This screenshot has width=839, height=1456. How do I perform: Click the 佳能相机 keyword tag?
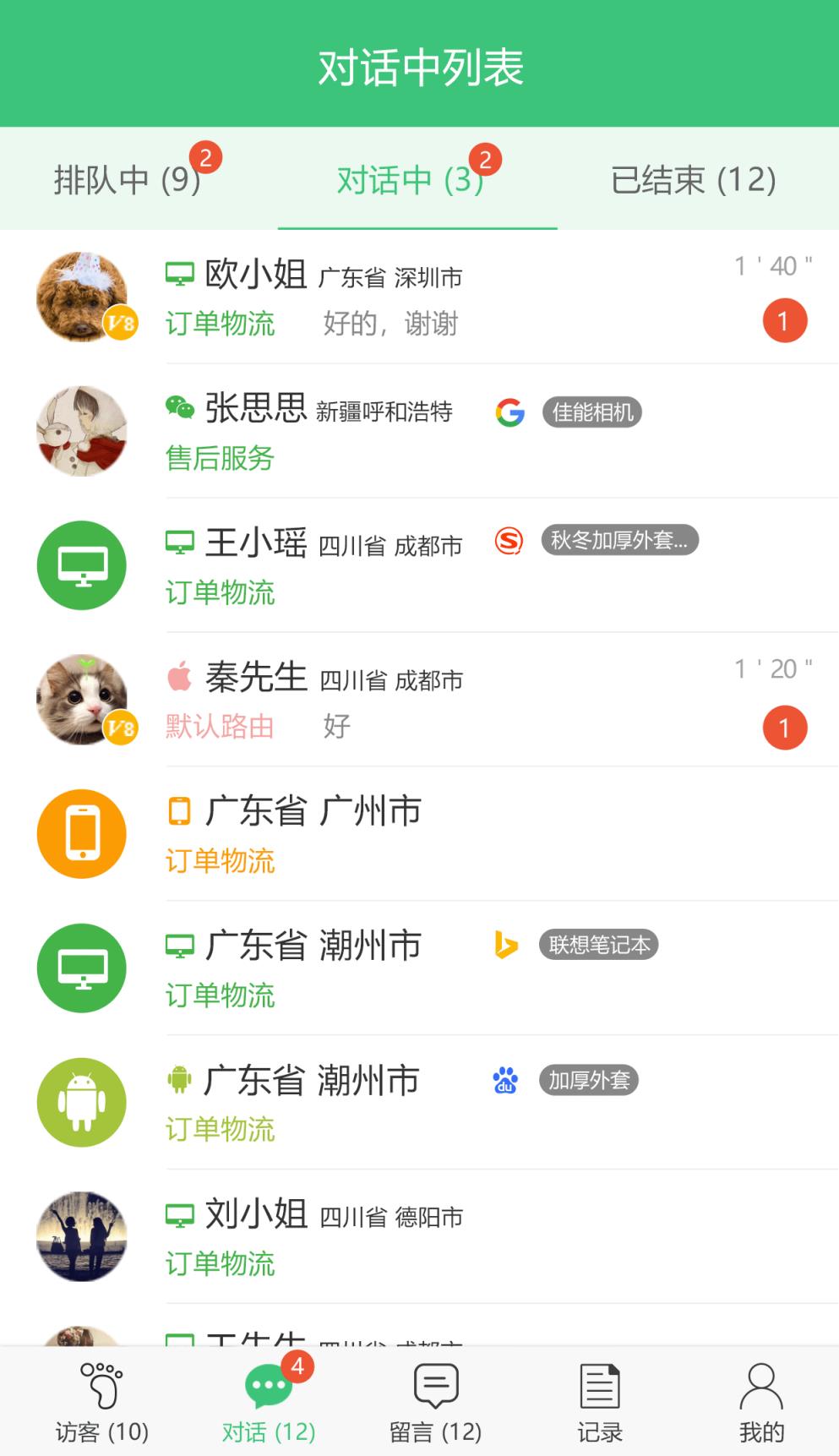point(593,412)
